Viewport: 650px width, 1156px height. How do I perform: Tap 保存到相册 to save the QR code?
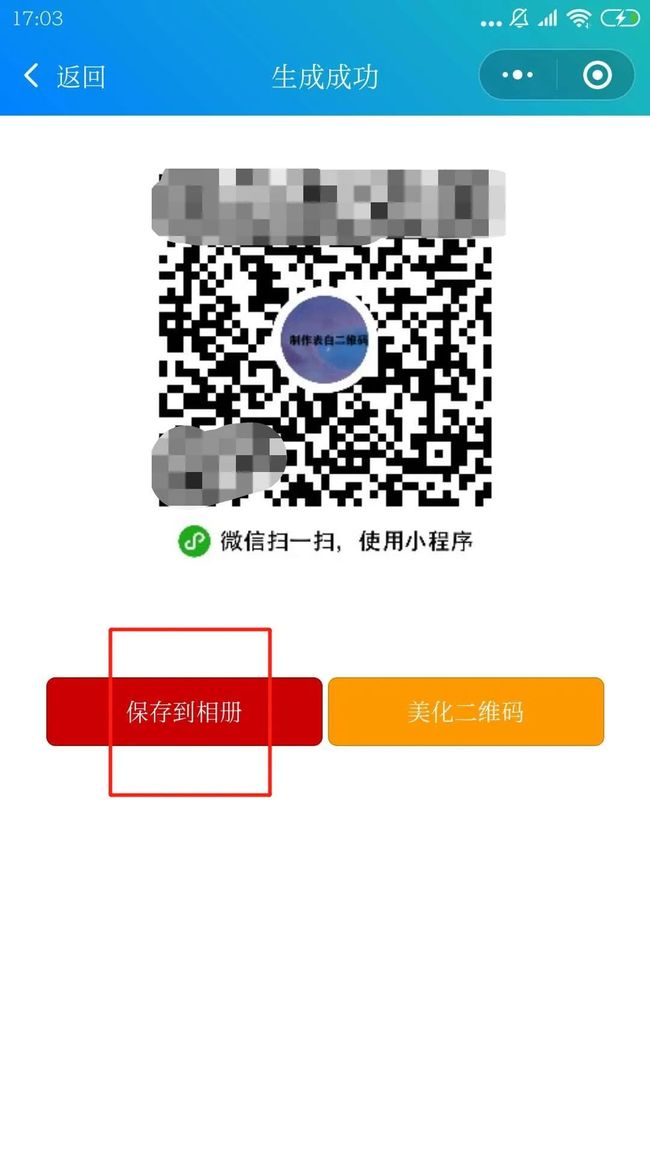pos(184,711)
